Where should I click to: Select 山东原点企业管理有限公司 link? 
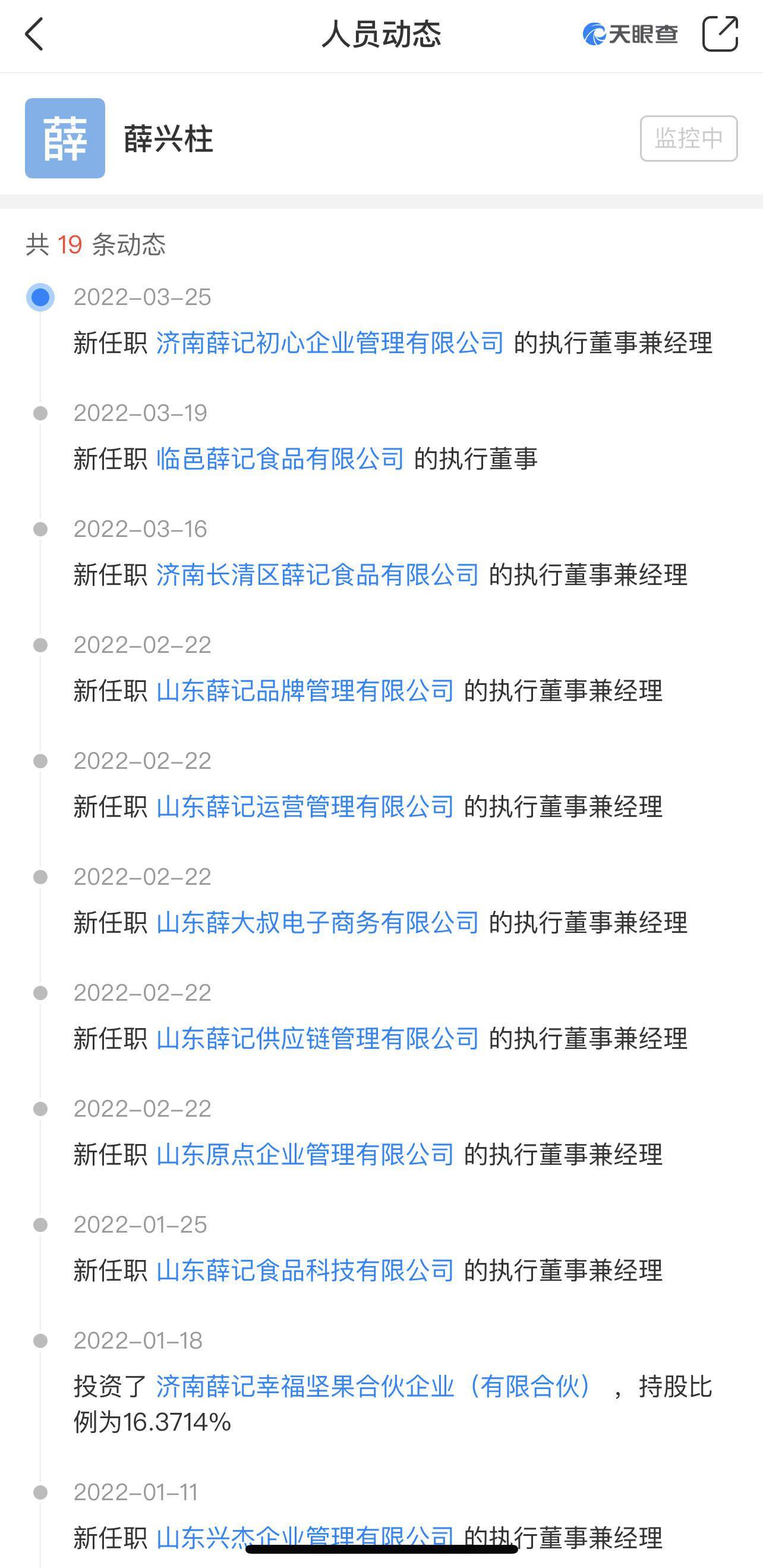click(305, 1155)
